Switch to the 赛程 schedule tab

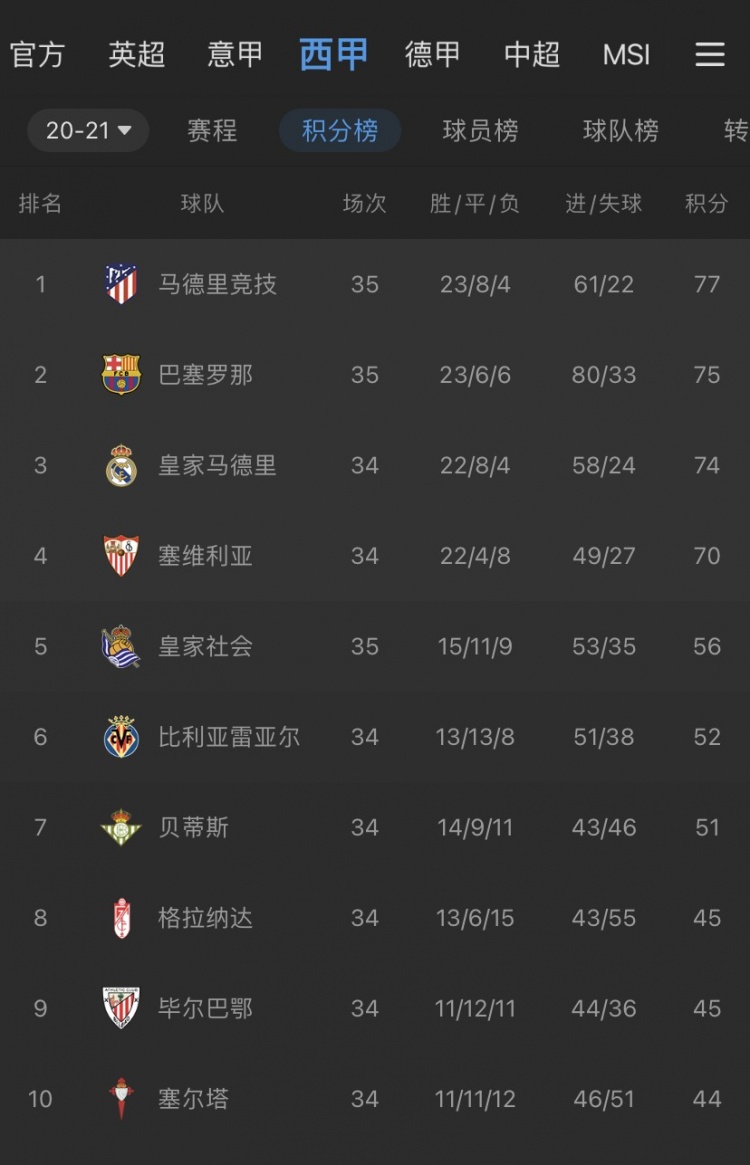click(x=212, y=130)
